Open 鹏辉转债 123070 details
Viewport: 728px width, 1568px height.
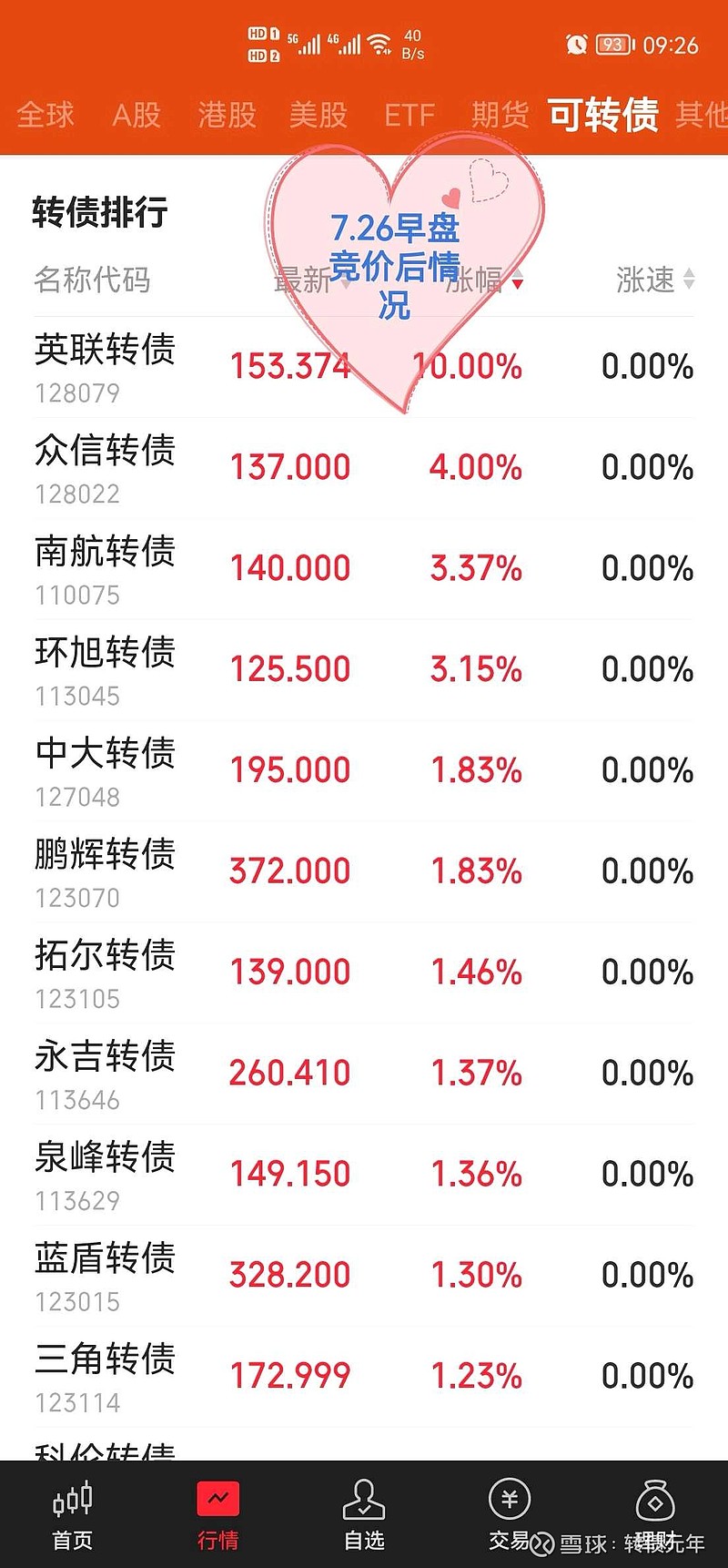pos(364,872)
